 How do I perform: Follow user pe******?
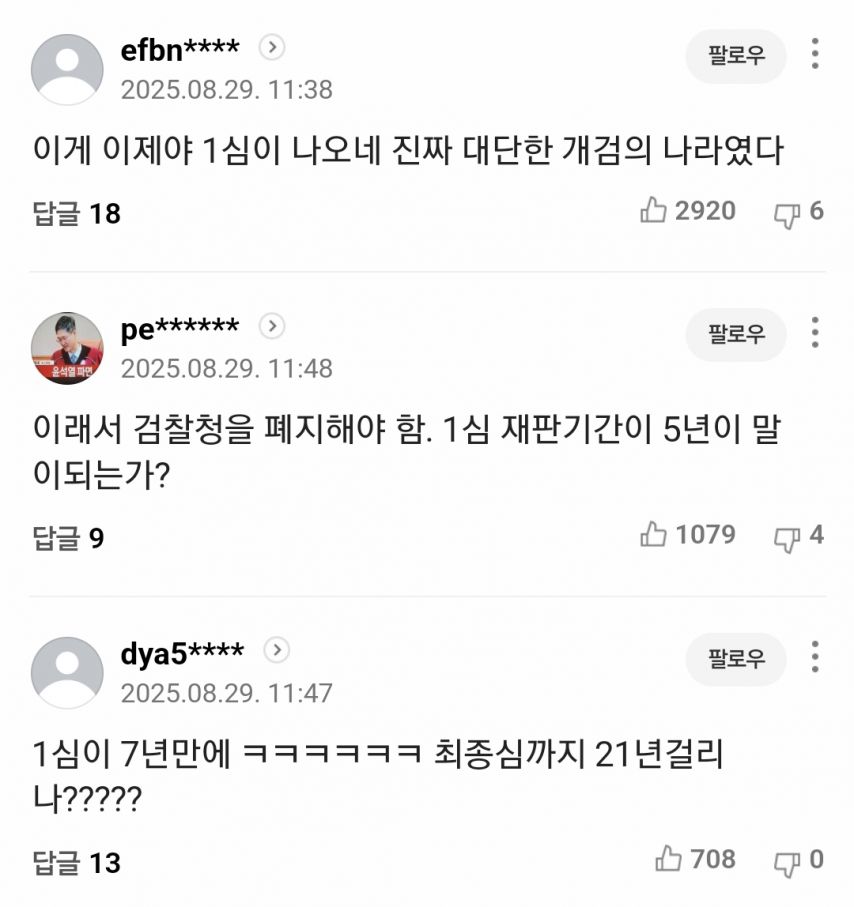pyautogui.click(x=736, y=334)
